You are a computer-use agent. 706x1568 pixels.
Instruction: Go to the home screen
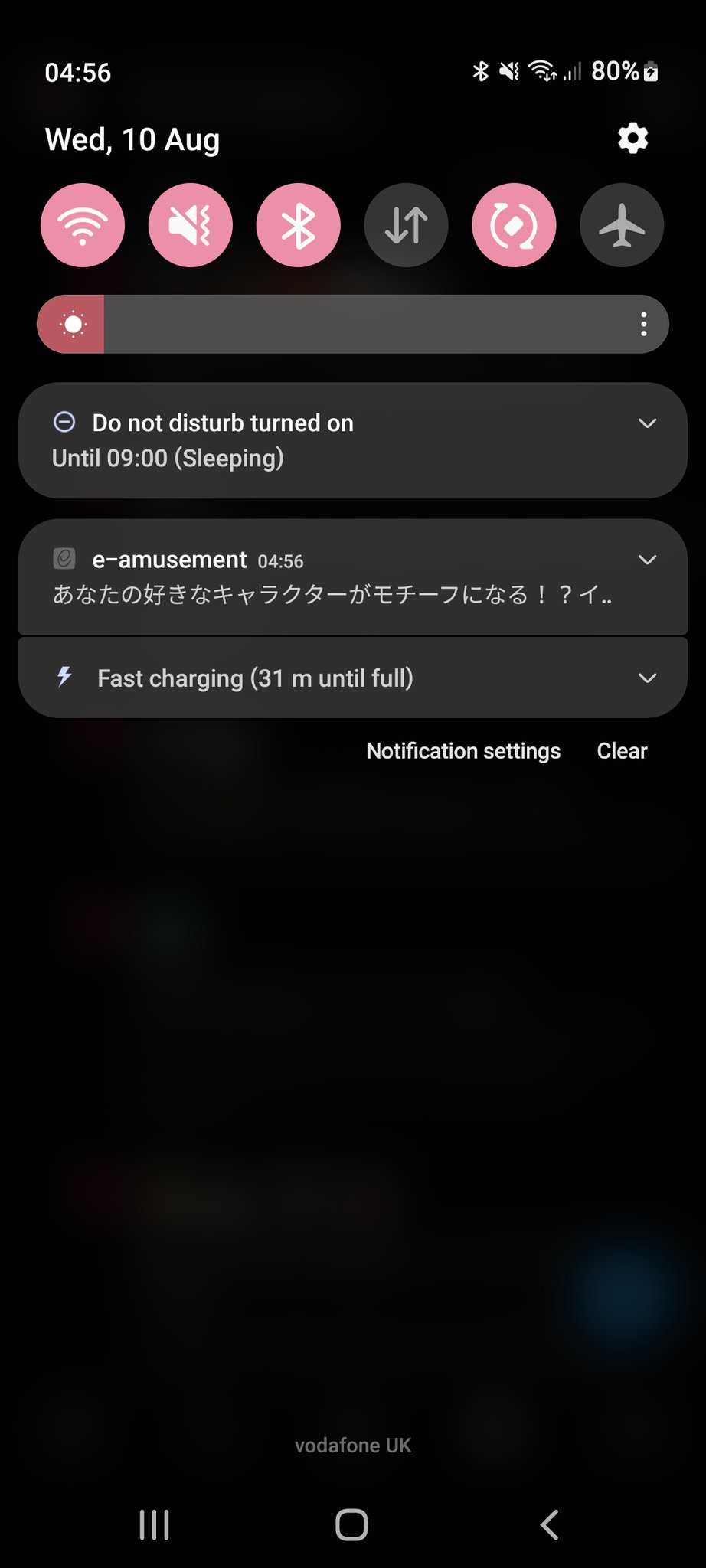click(x=352, y=1524)
